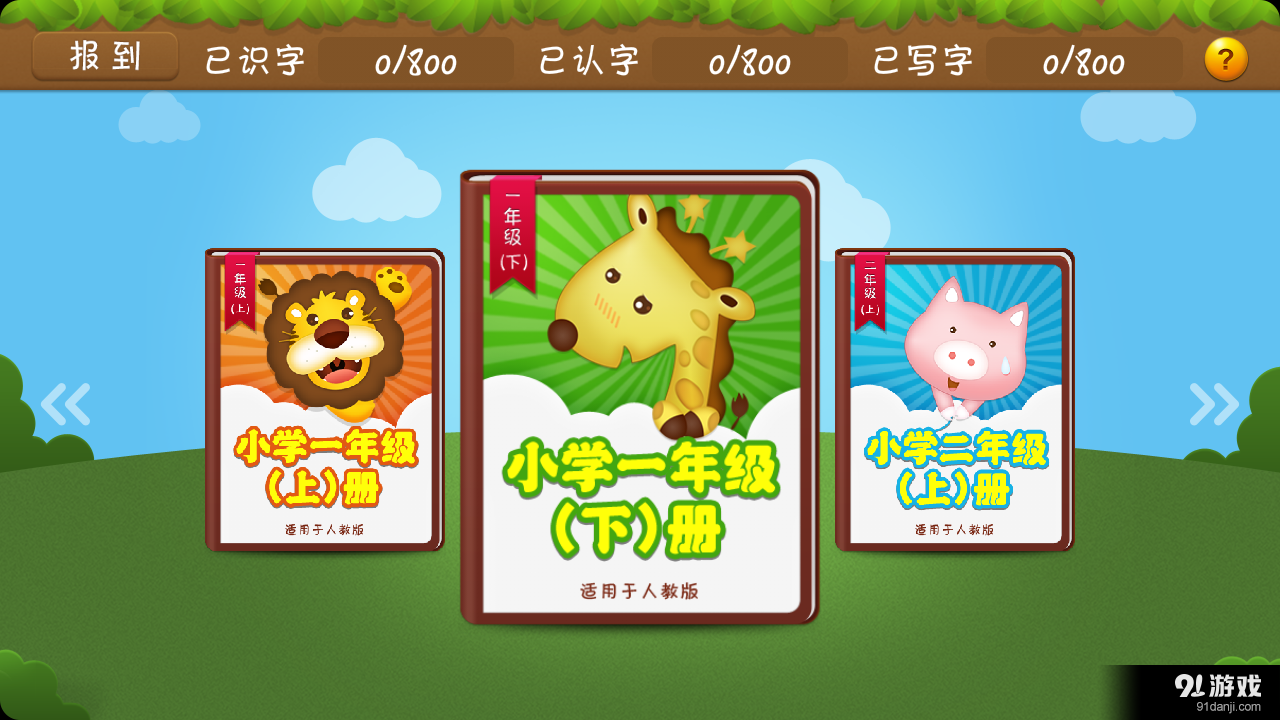The image size is (1280, 720).
Task: Show next books with the right arrows
Action: (1214, 404)
